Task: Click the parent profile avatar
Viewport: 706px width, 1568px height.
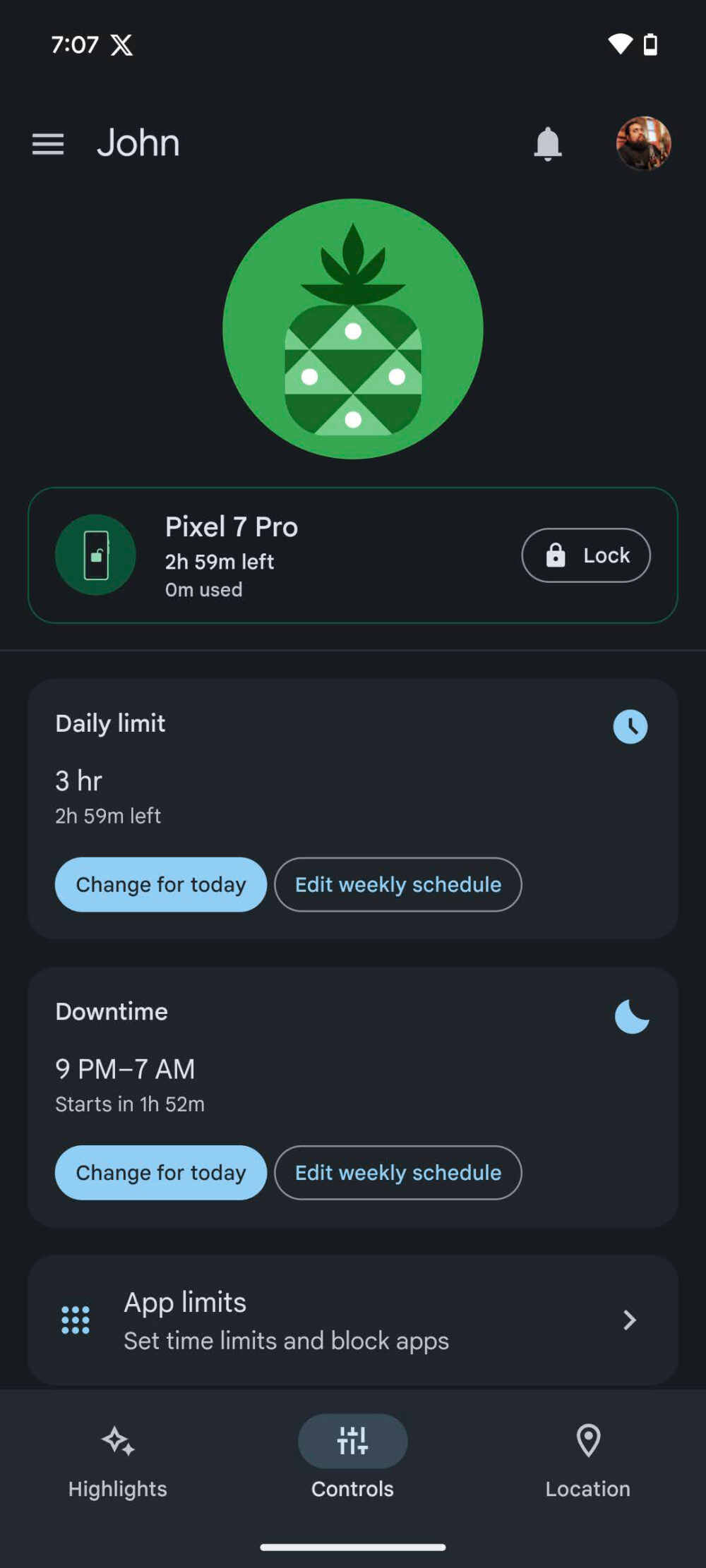Action: point(643,143)
